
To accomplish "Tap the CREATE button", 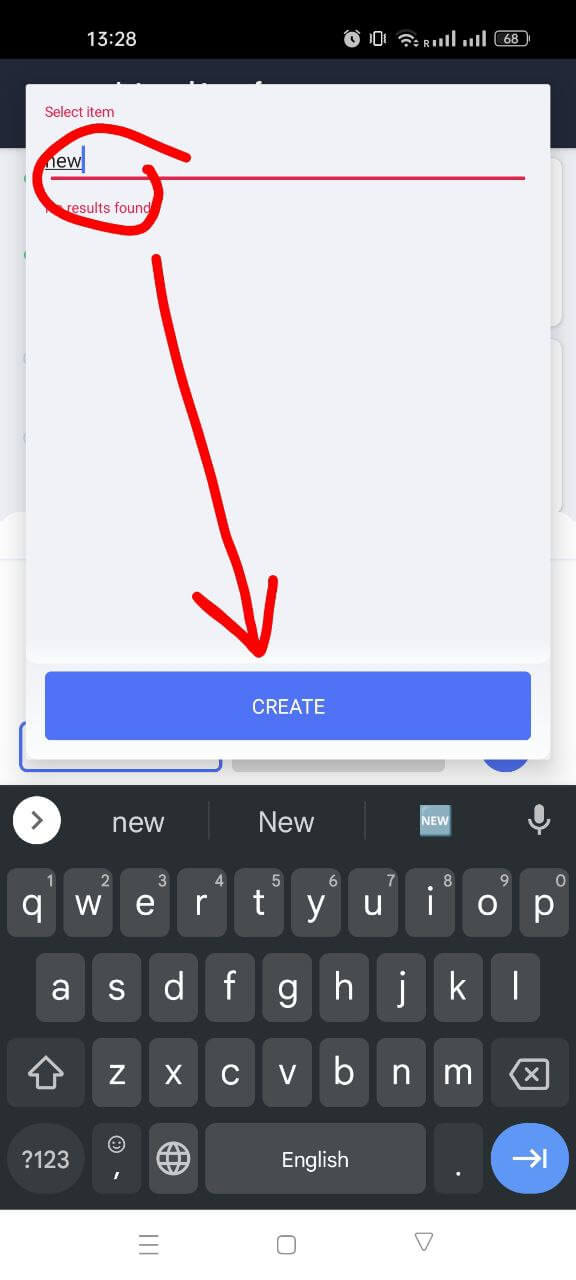I will tap(288, 706).
